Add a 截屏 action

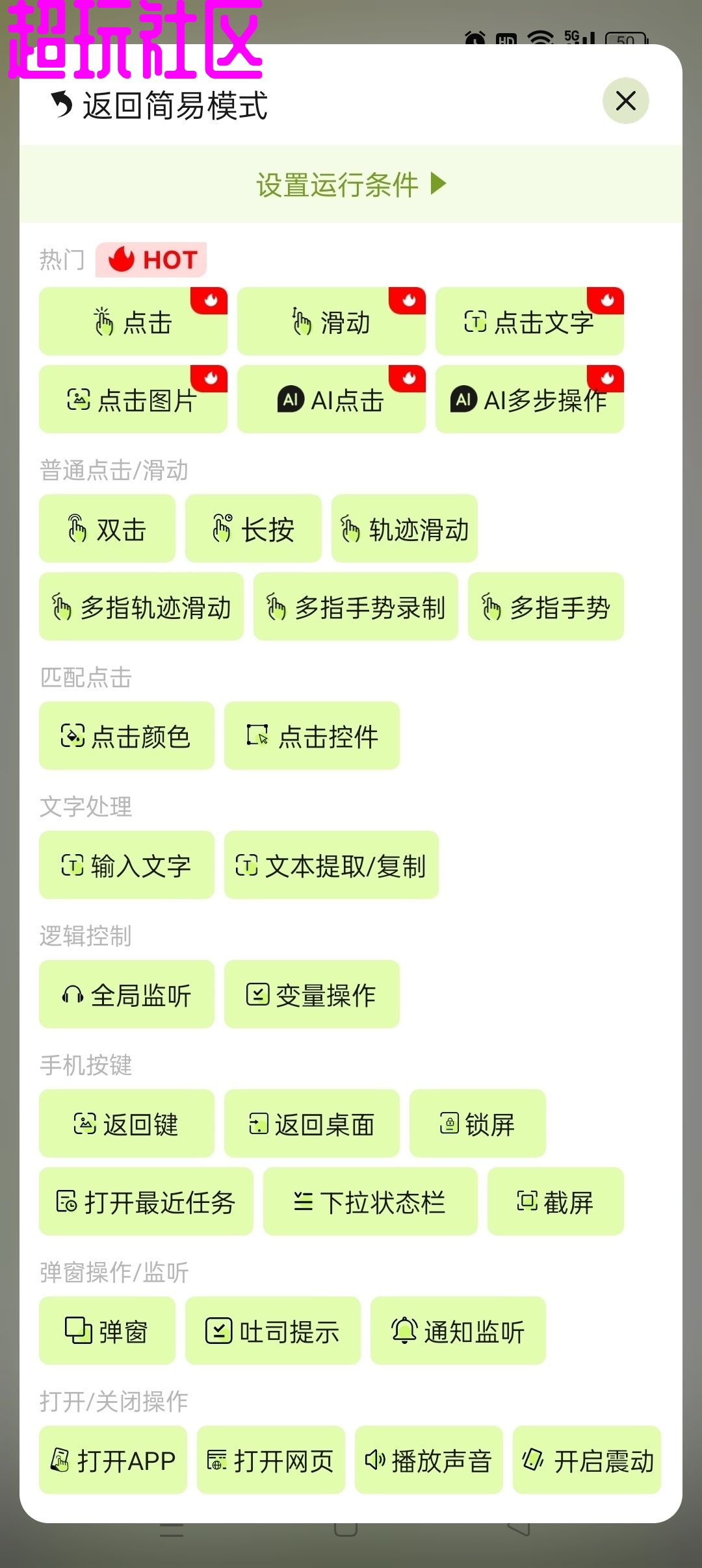(x=555, y=1202)
